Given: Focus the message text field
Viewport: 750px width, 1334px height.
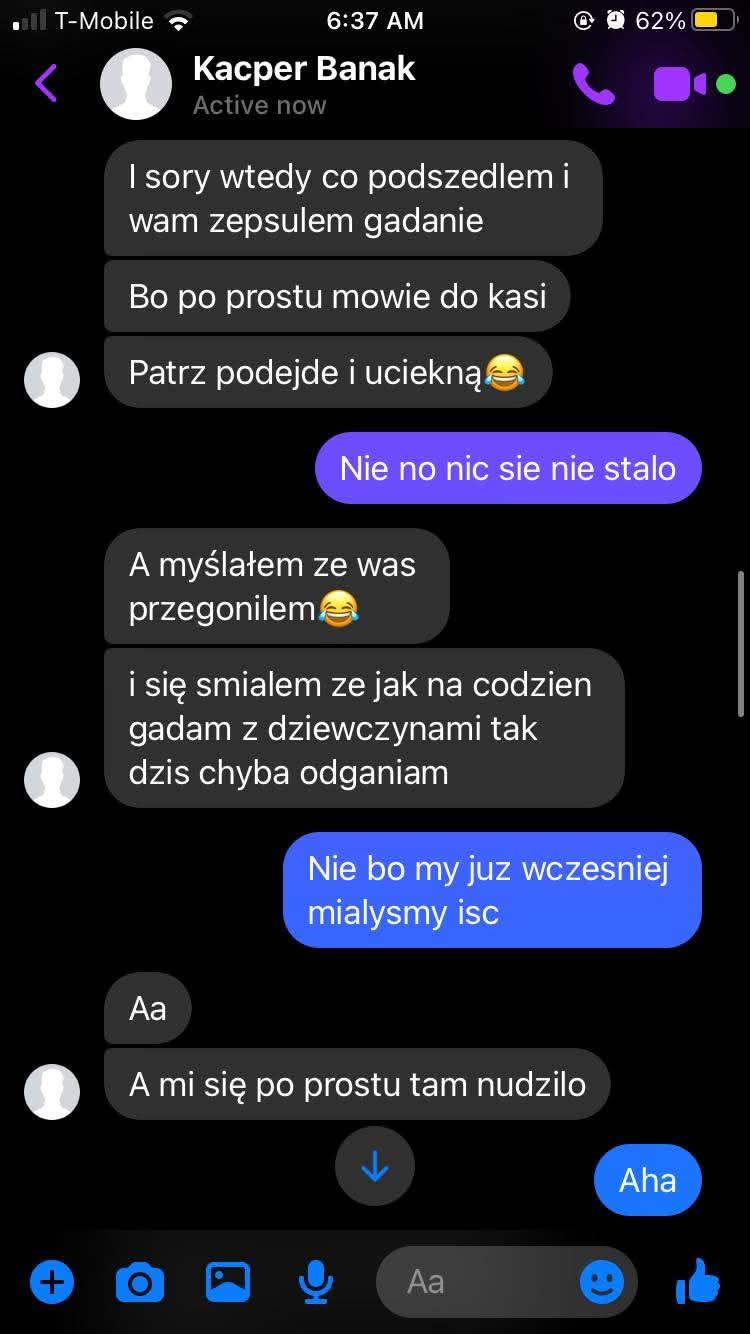Looking at the screenshot, I should coord(480,1282).
